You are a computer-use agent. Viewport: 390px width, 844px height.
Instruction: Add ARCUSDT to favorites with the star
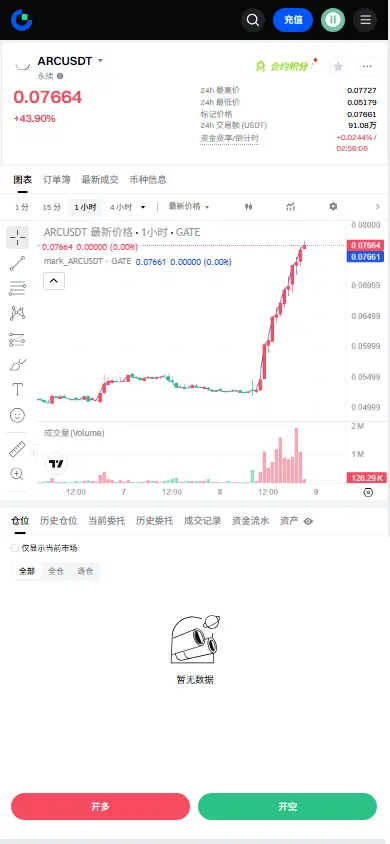[338, 66]
